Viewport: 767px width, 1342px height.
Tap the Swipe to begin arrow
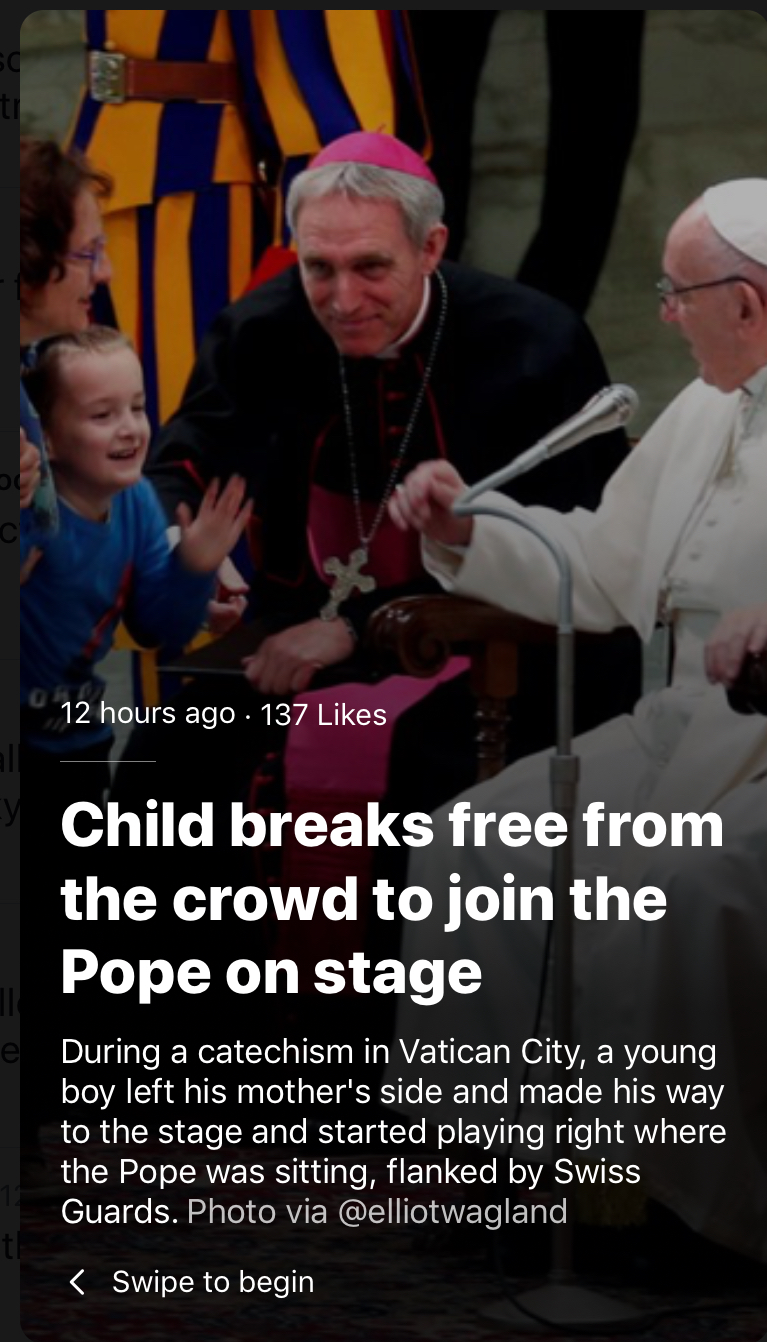(77, 1282)
